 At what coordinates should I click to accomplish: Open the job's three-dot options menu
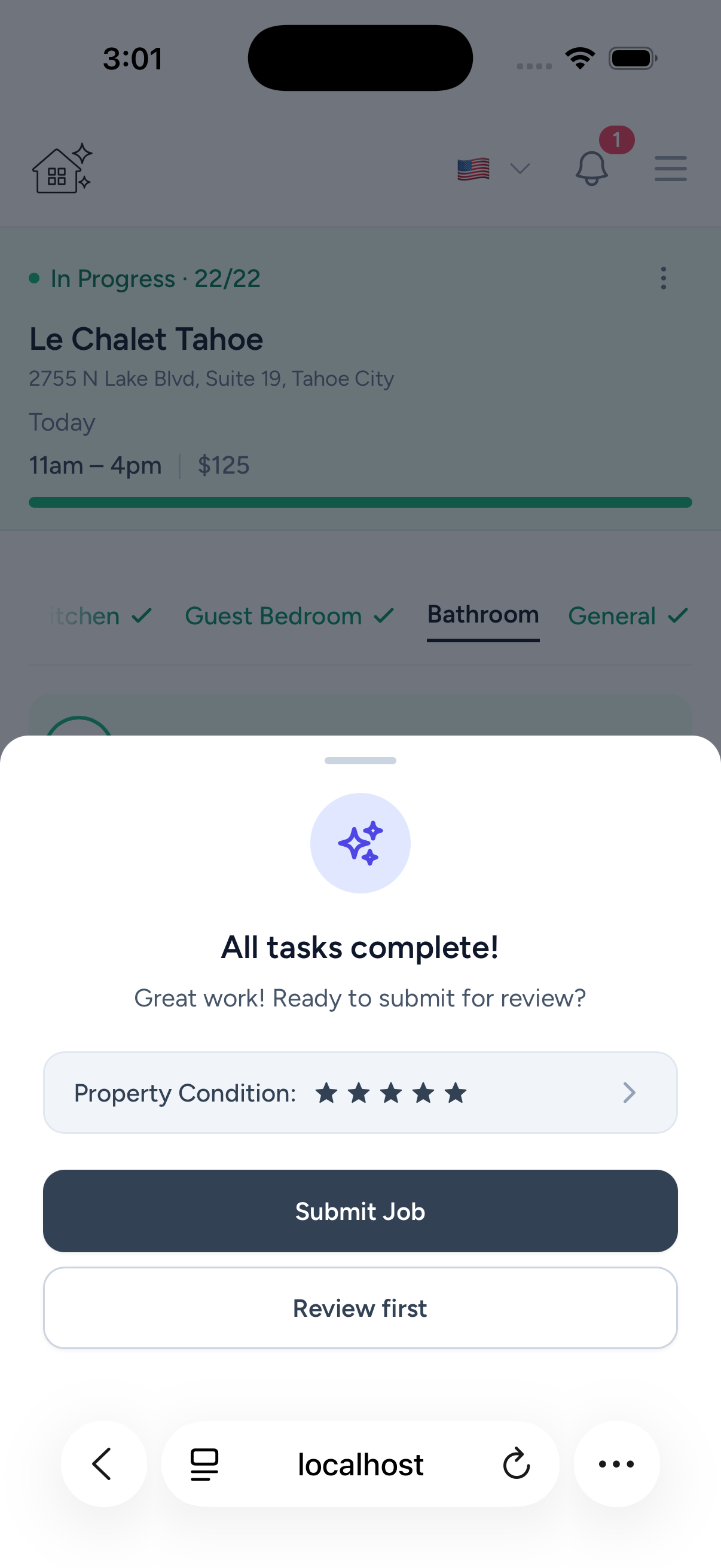click(663, 278)
